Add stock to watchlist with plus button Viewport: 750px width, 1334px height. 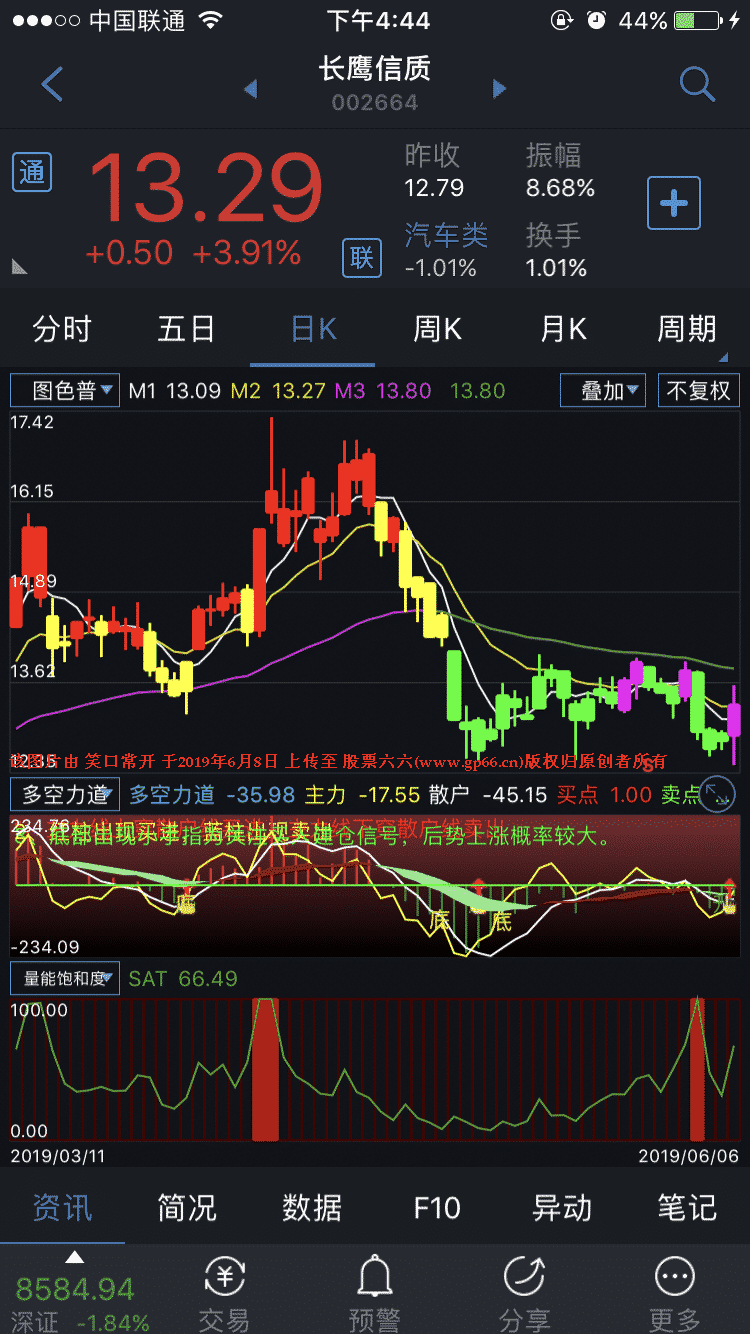(x=674, y=204)
